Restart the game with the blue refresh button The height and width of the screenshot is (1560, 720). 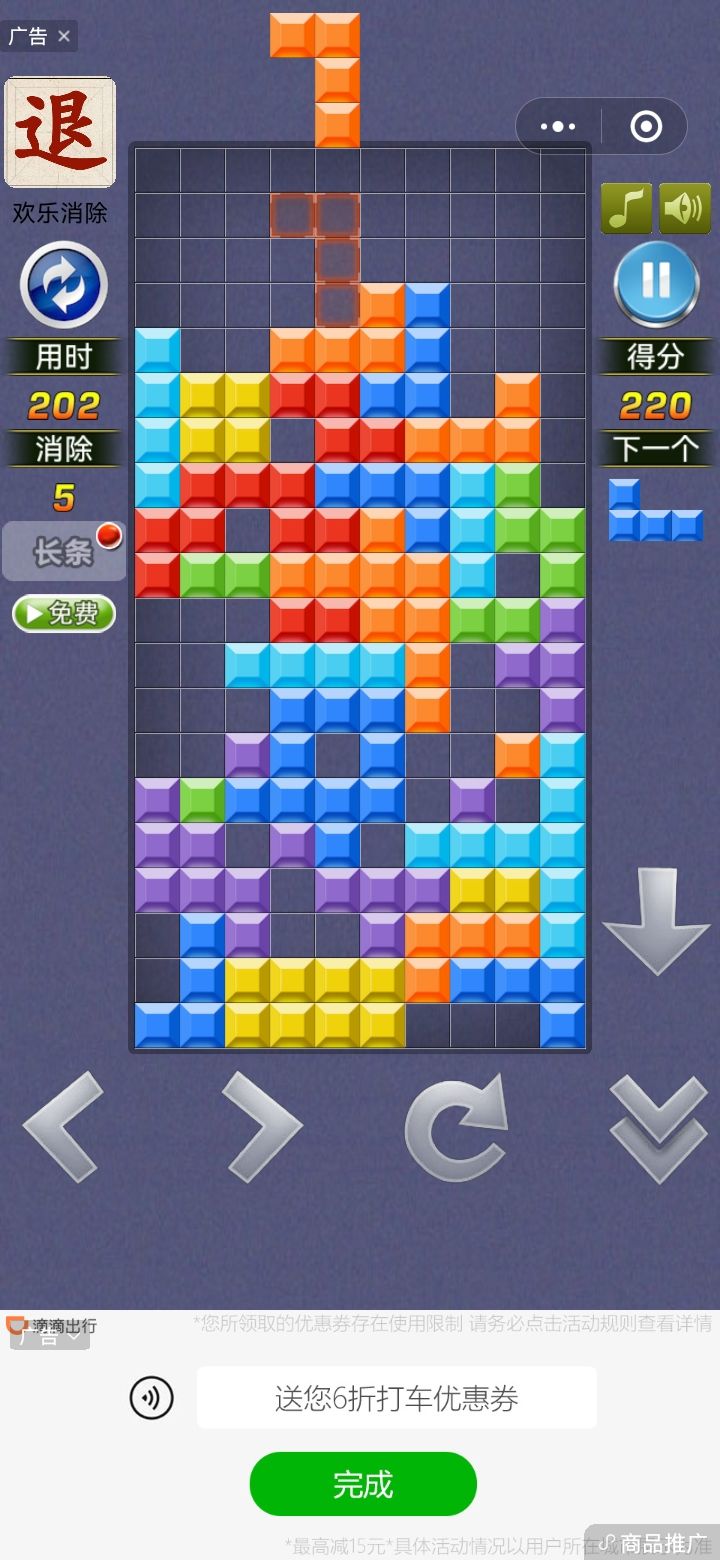click(64, 285)
